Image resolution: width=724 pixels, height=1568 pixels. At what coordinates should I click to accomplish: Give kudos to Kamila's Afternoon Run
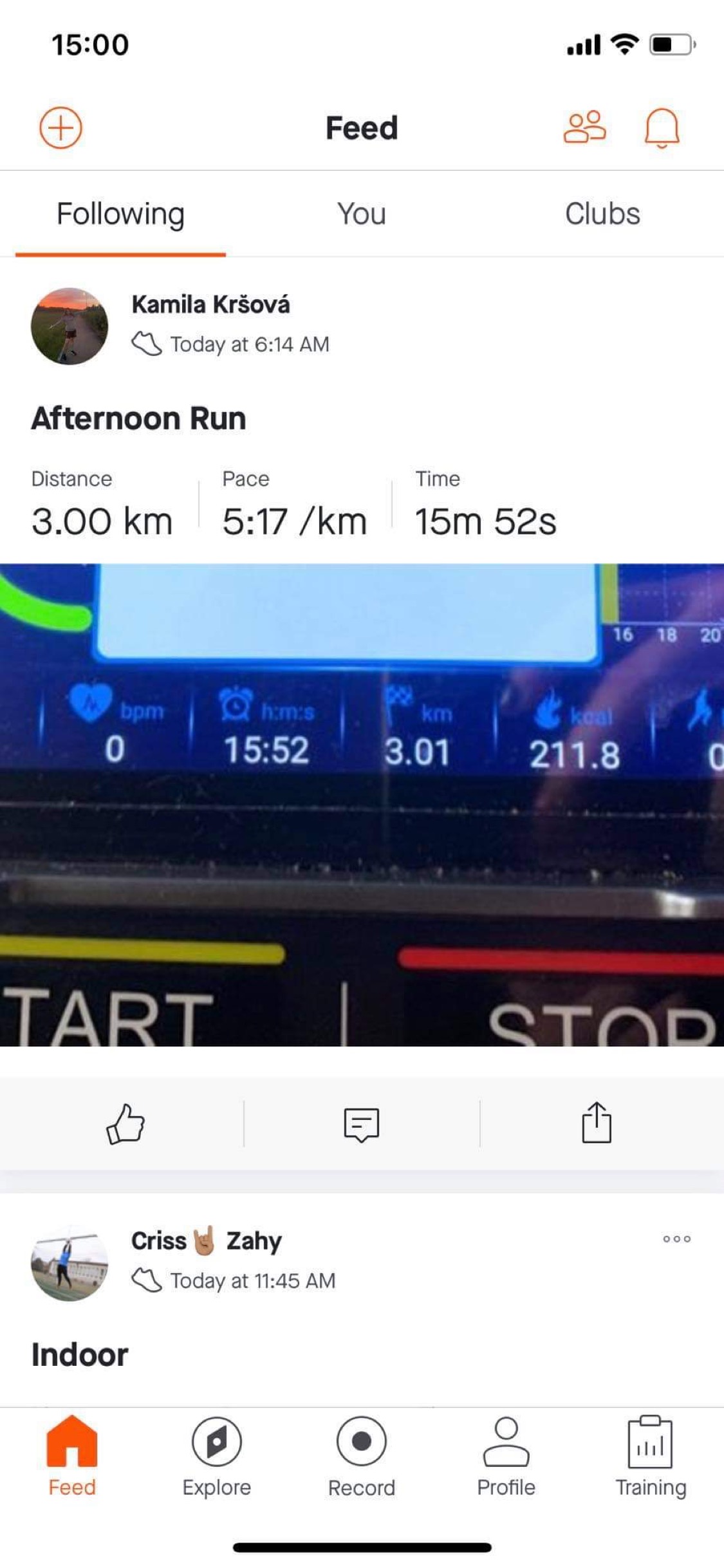pos(125,1124)
